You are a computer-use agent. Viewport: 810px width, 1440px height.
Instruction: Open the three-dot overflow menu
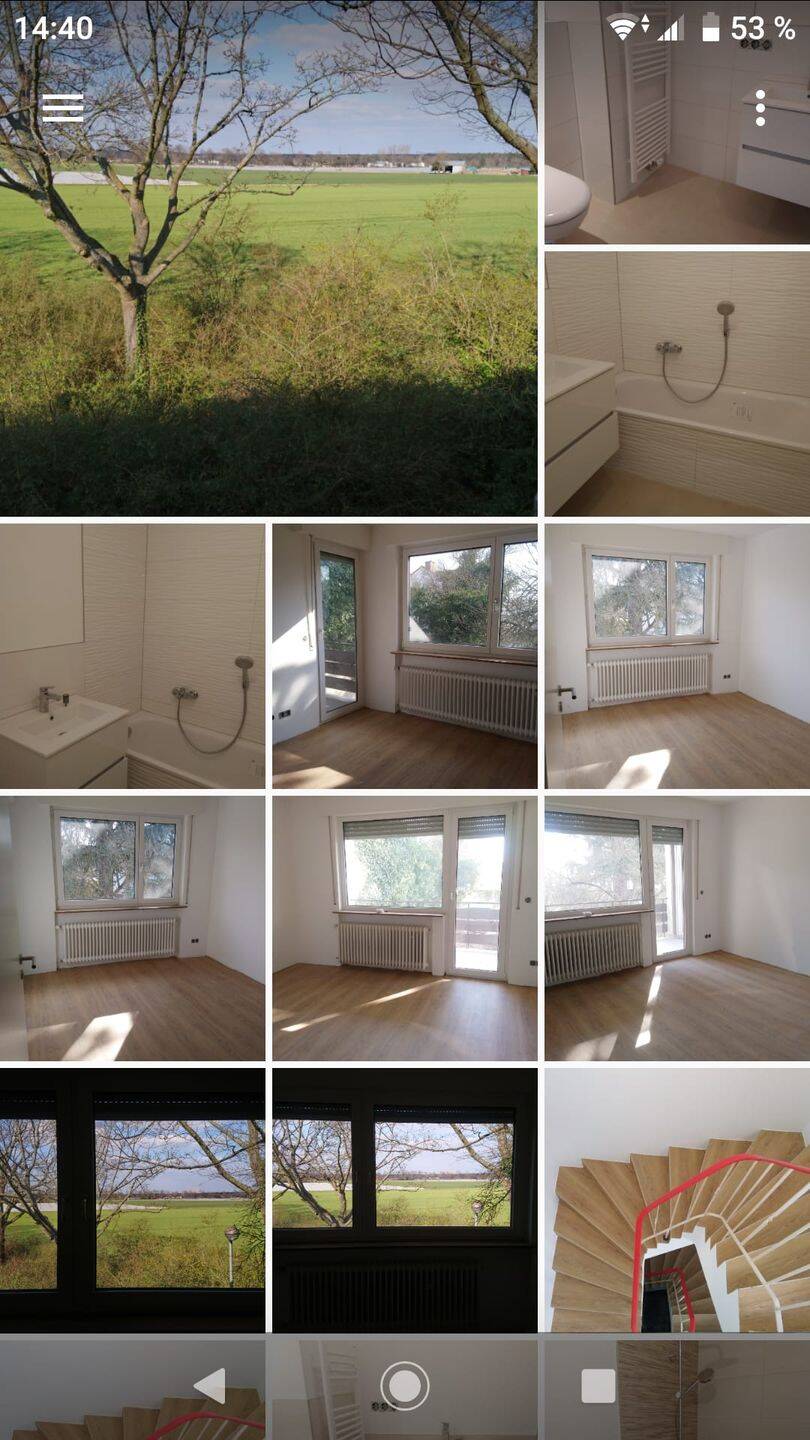760,108
